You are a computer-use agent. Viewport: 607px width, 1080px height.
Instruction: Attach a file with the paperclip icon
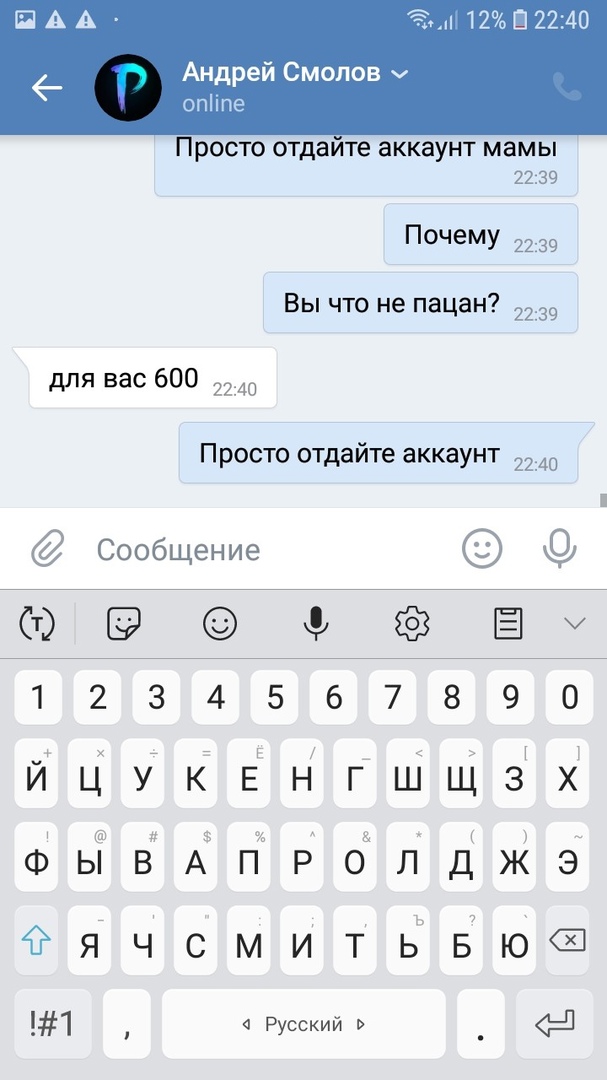pyautogui.click(x=46, y=548)
